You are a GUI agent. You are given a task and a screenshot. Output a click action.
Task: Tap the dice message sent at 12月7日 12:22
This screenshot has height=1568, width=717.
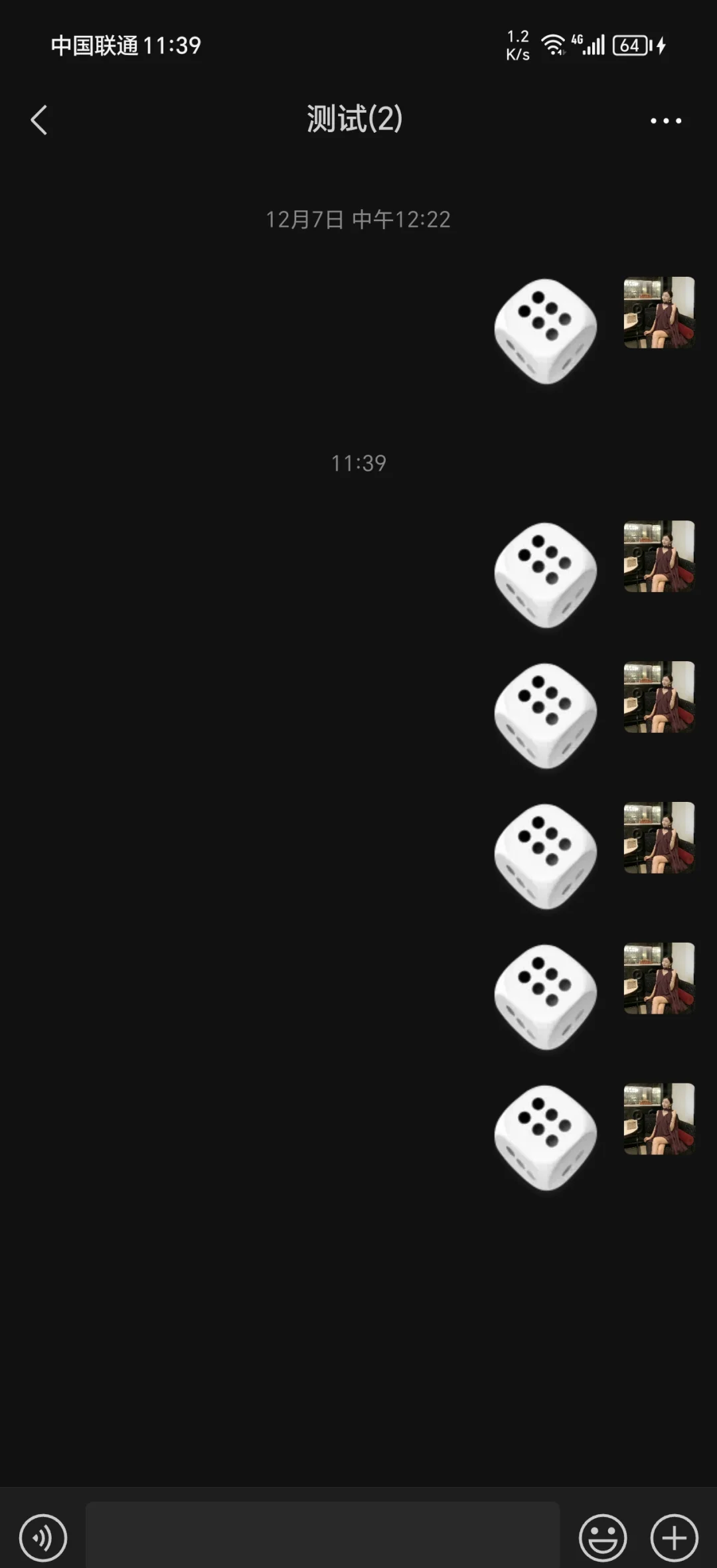point(546,331)
